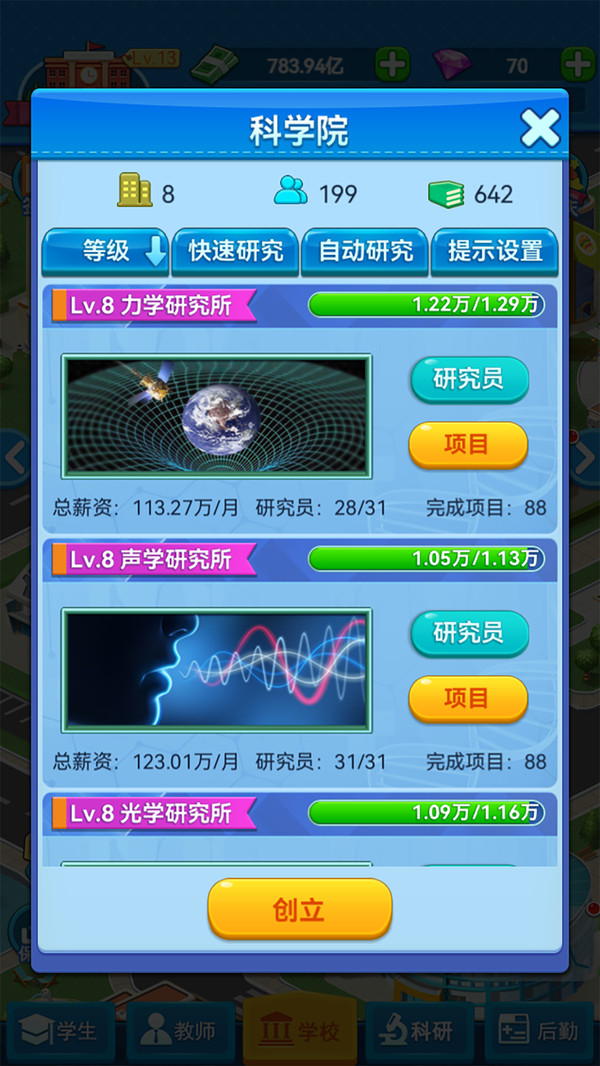The image size is (600, 1066).
Task: View 研究员 of 力学研究所
Action: click(x=469, y=379)
